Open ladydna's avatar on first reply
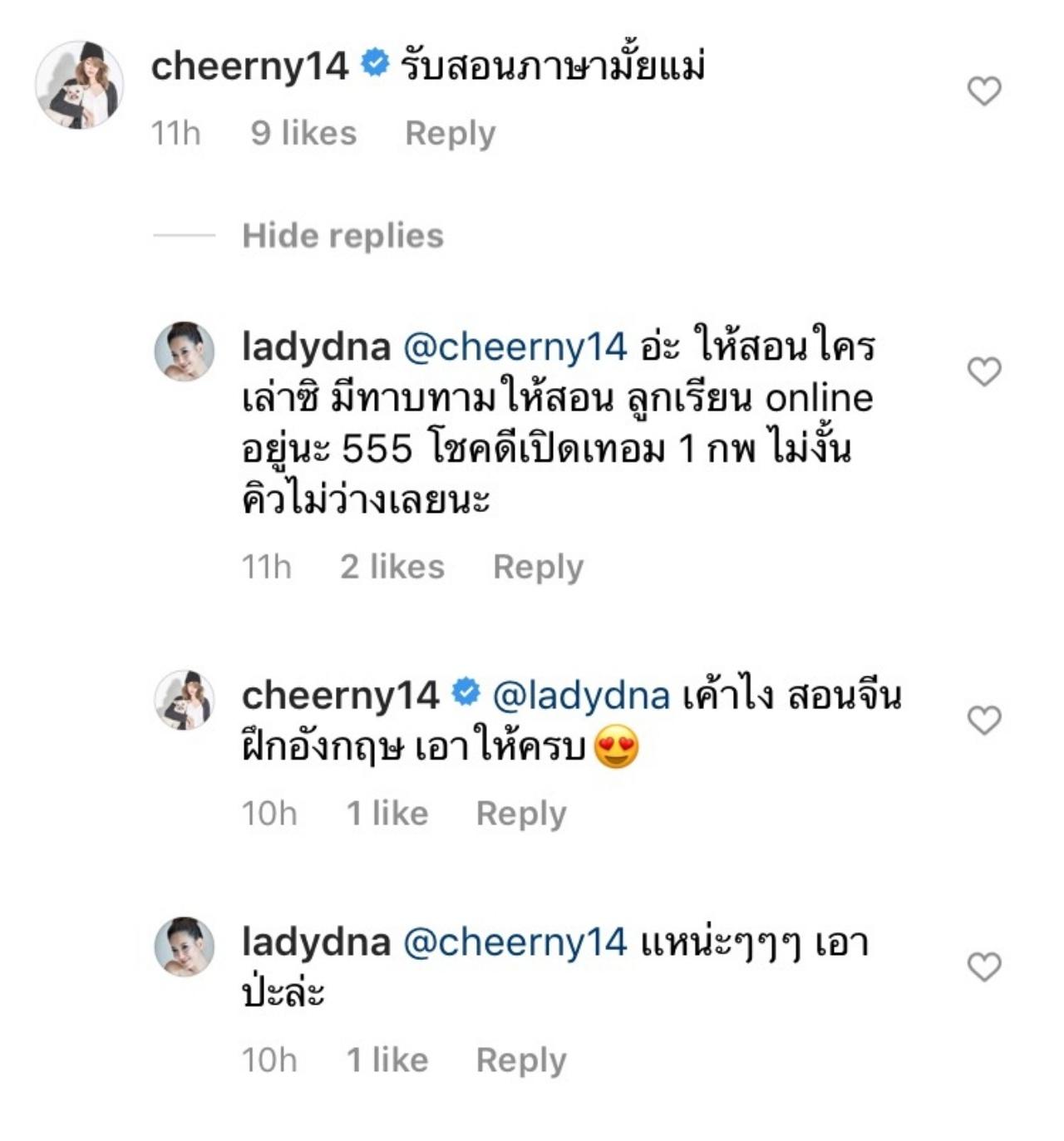The width and height of the screenshot is (1064, 1141). pos(185,352)
